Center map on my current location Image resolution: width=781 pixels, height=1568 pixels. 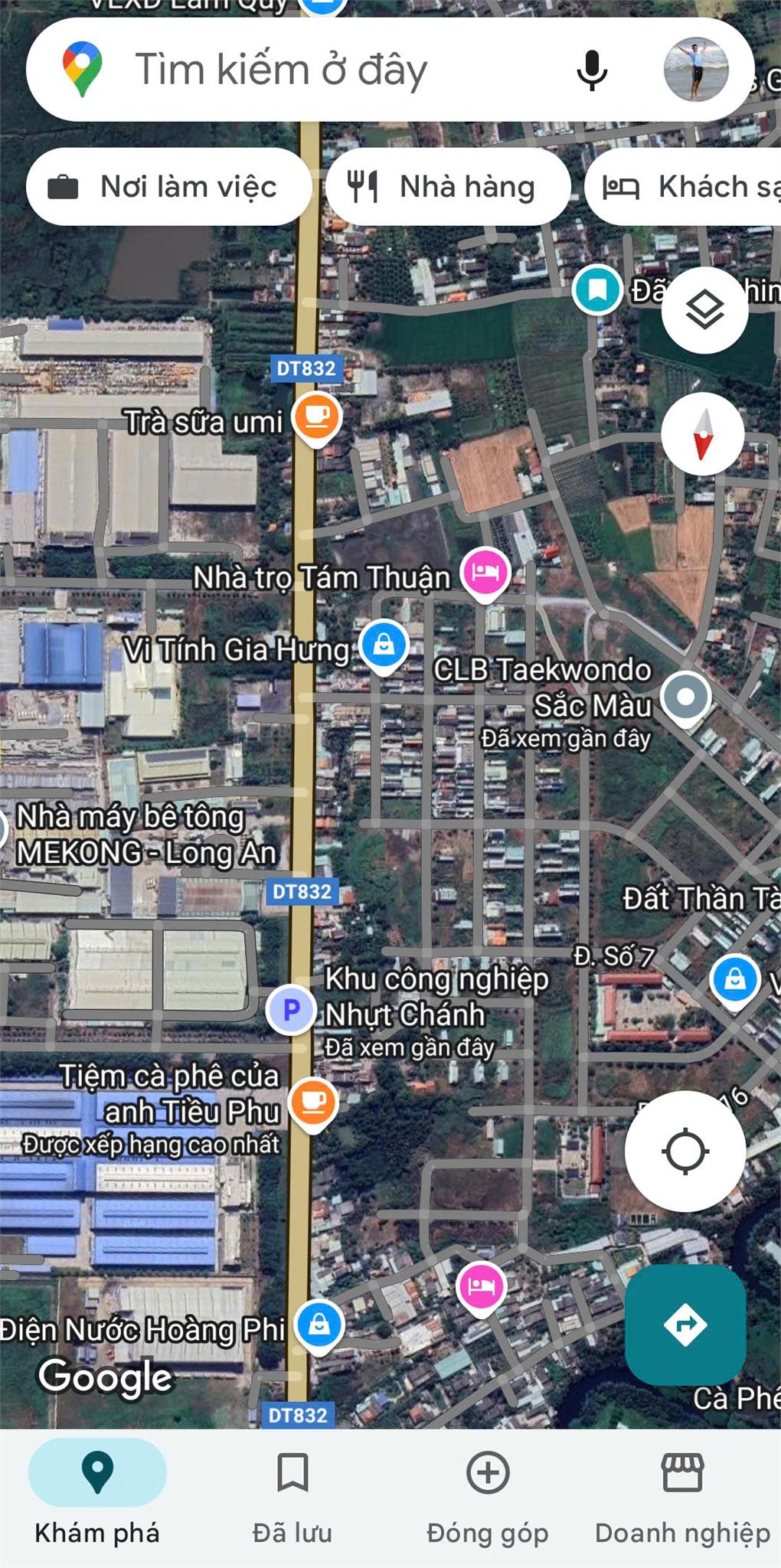(x=685, y=1151)
